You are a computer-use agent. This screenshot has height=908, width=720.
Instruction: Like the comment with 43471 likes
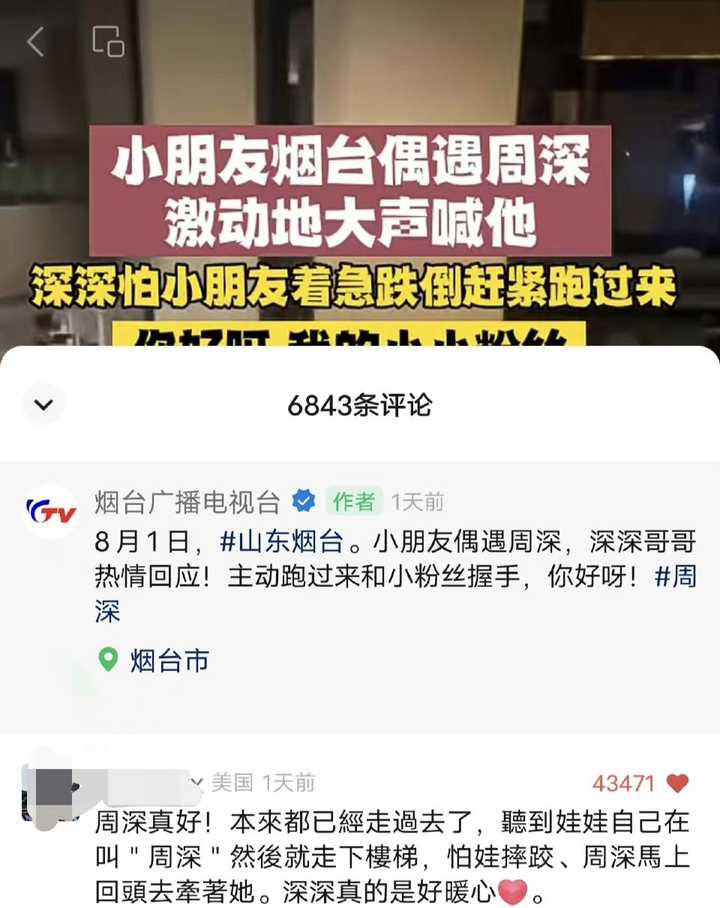pyautogui.click(x=677, y=783)
